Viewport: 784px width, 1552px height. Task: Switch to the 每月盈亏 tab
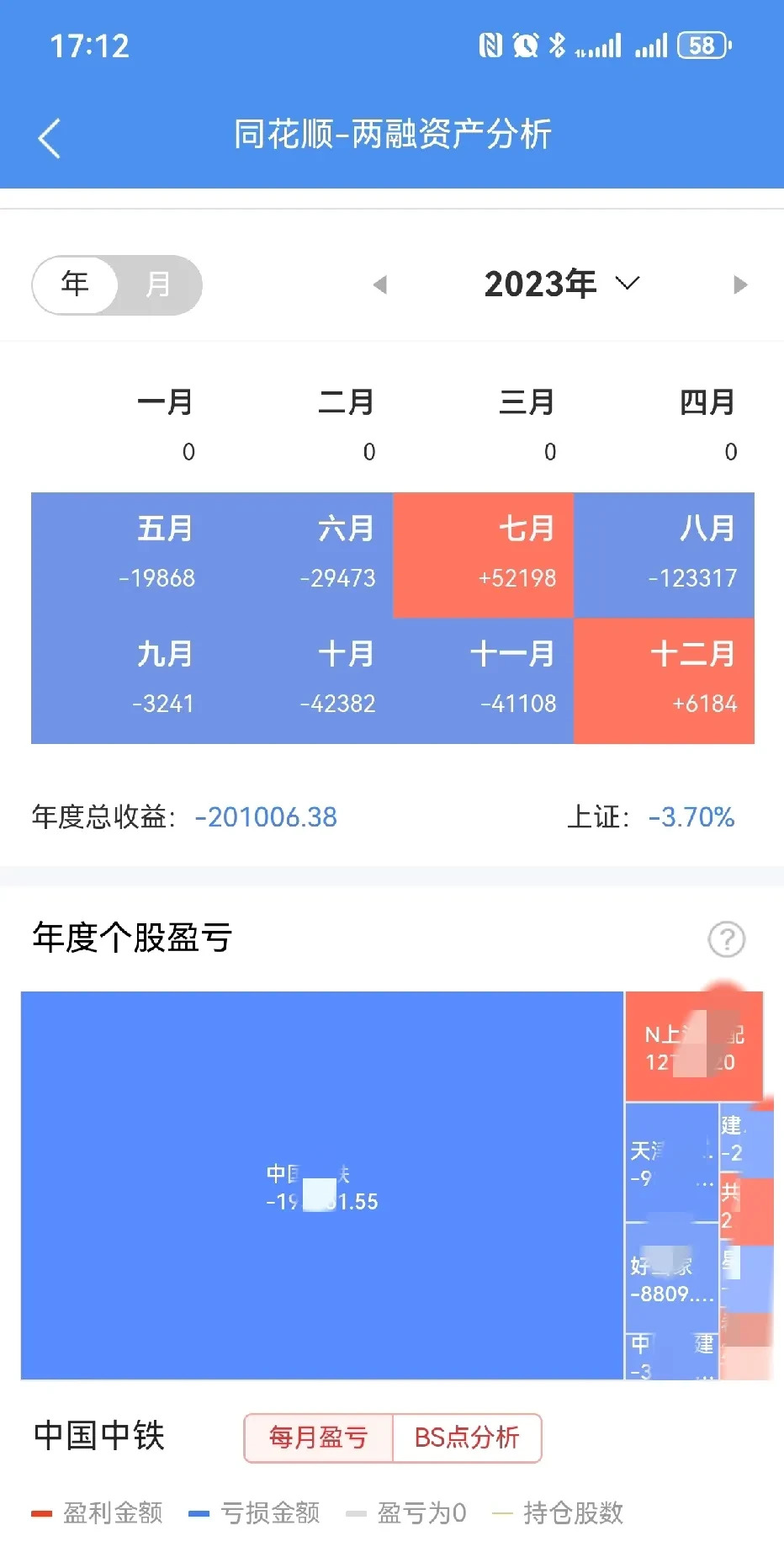[318, 1438]
